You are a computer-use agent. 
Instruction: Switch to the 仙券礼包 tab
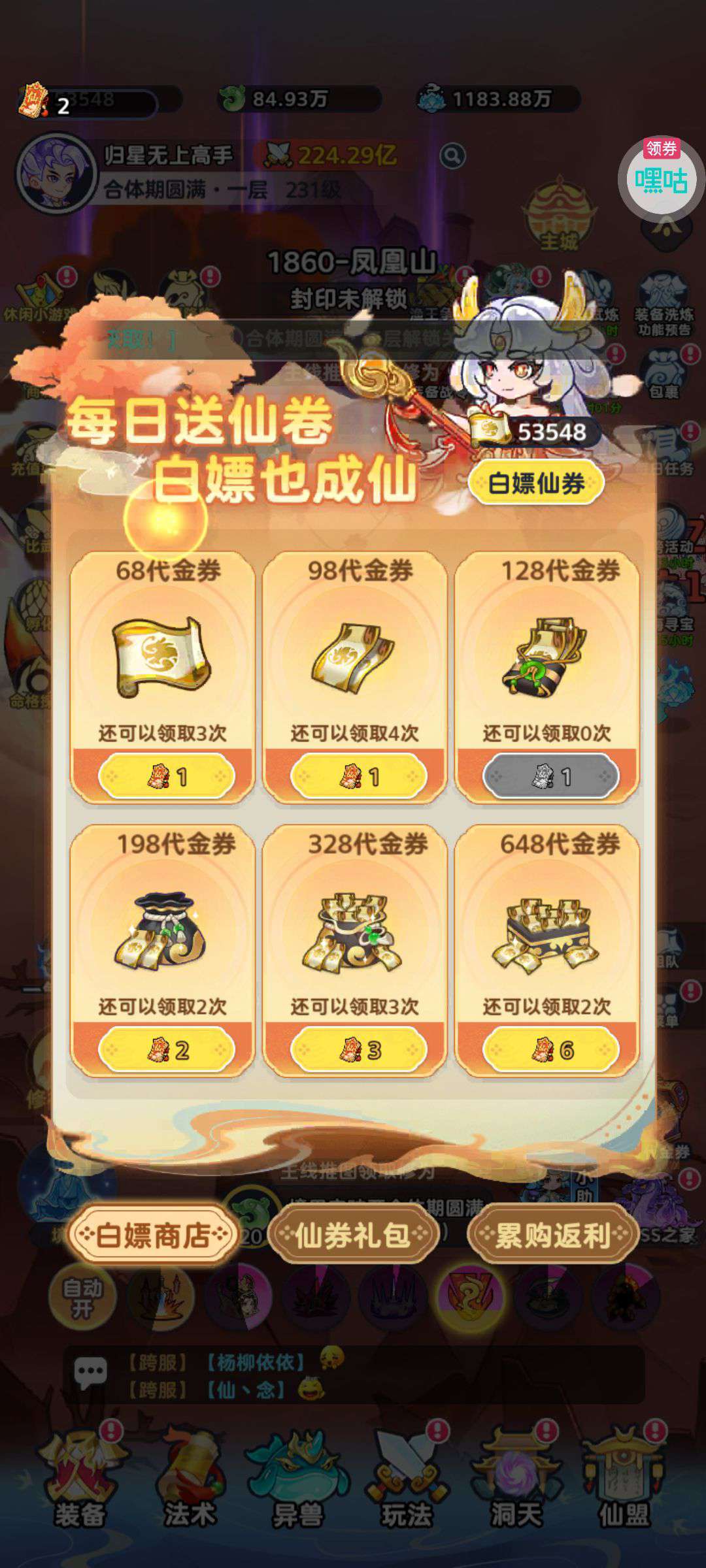(353, 1235)
